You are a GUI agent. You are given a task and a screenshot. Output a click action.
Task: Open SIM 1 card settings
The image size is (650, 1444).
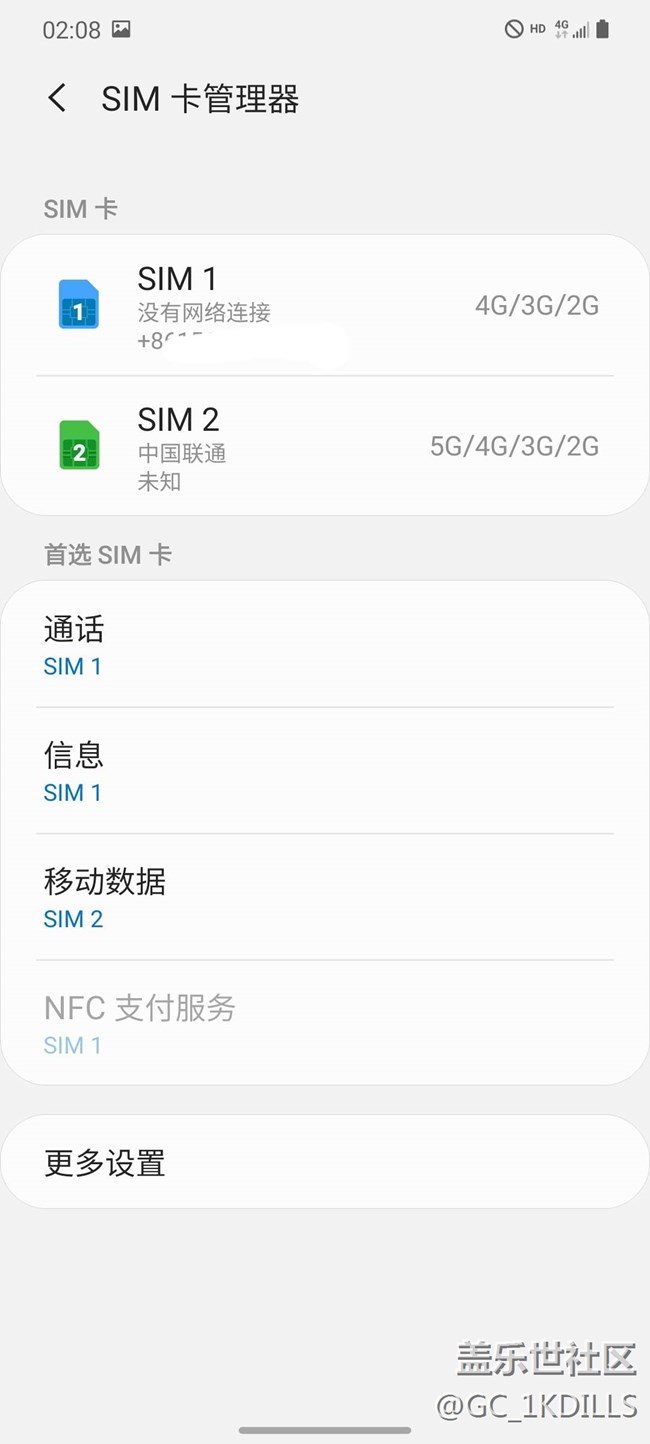click(x=324, y=305)
